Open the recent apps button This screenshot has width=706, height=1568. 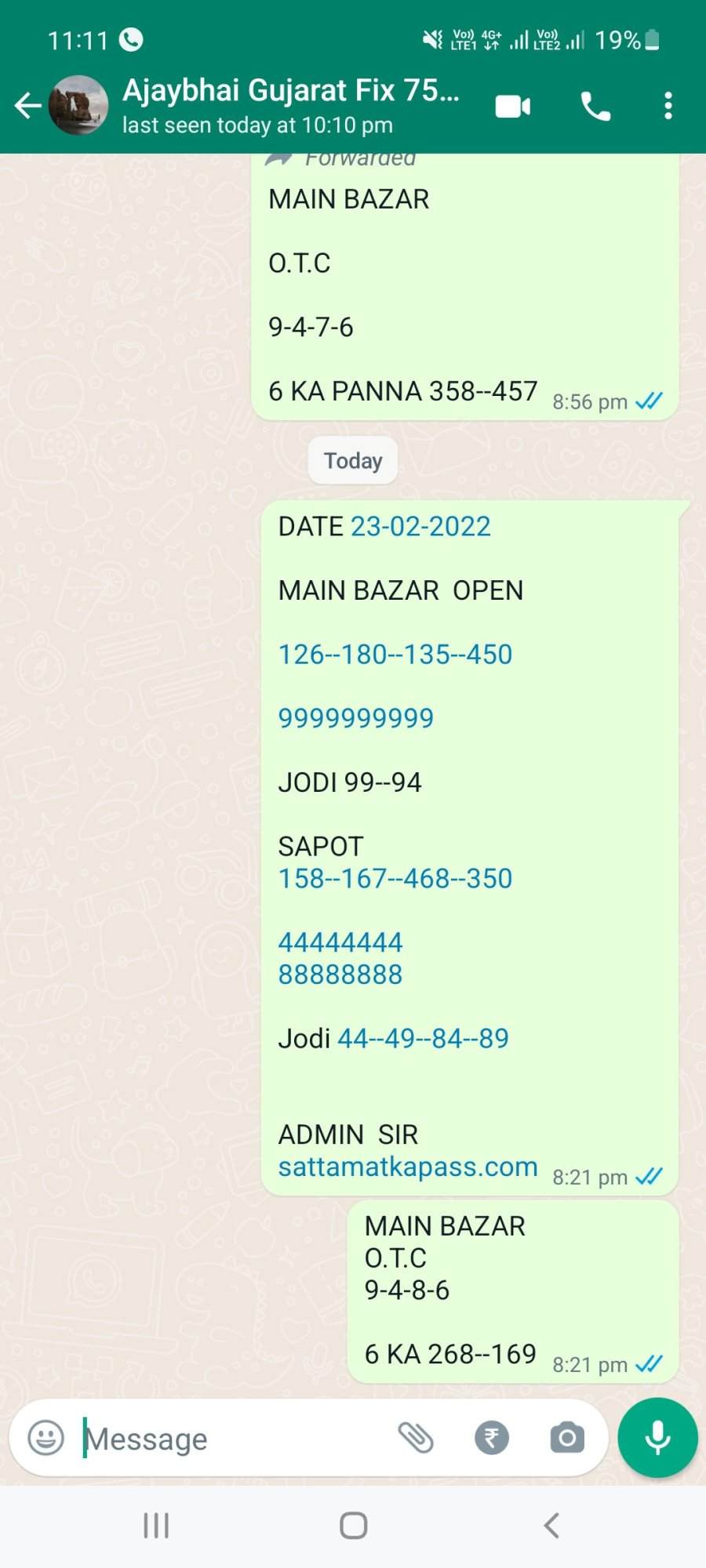156,1526
